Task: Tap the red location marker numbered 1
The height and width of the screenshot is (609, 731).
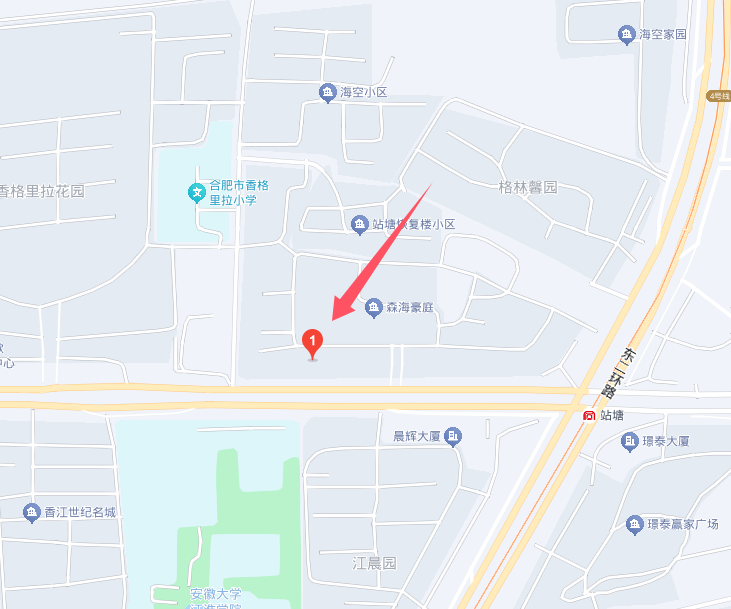Action: [314, 343]
